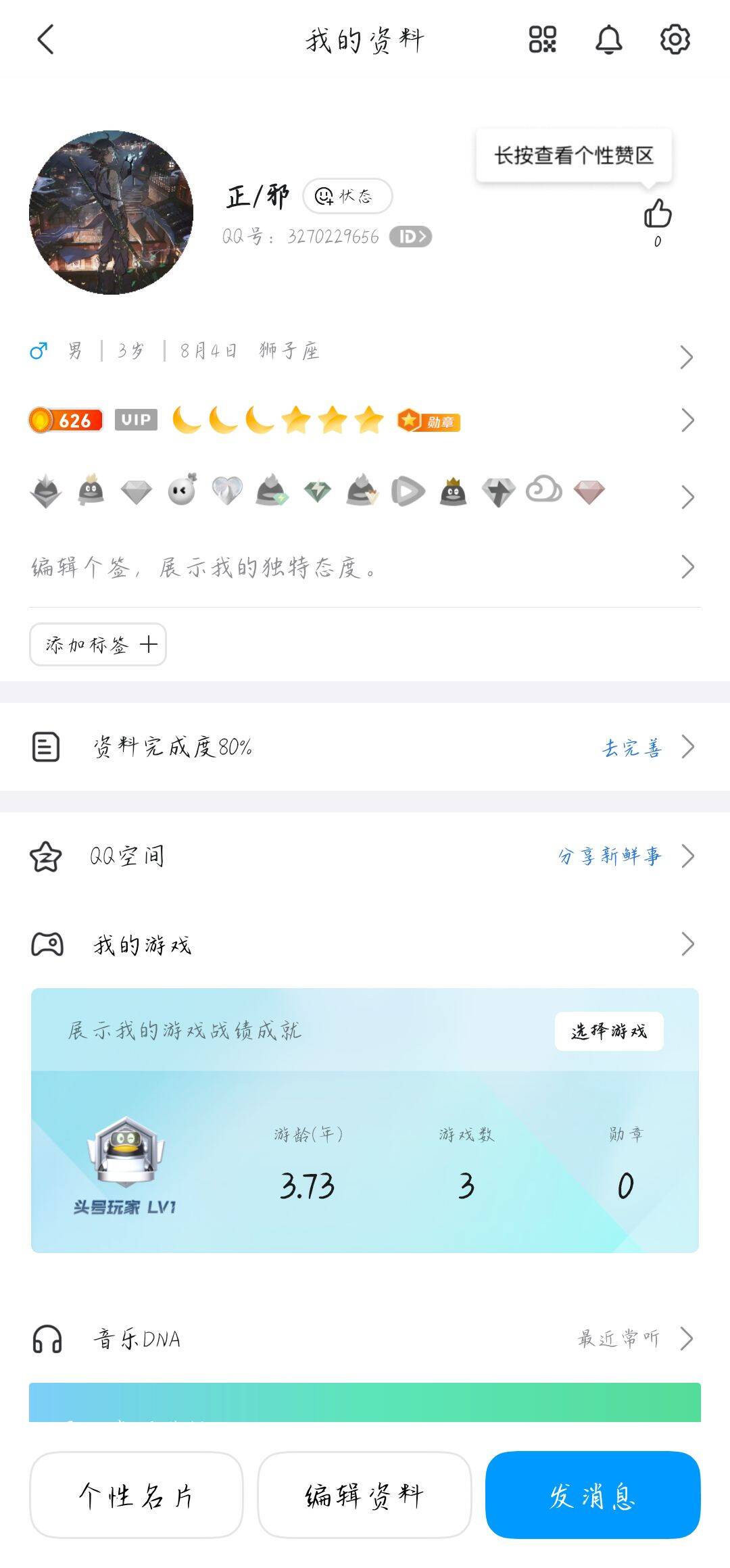Open 个性名片

coord(136,1495)
